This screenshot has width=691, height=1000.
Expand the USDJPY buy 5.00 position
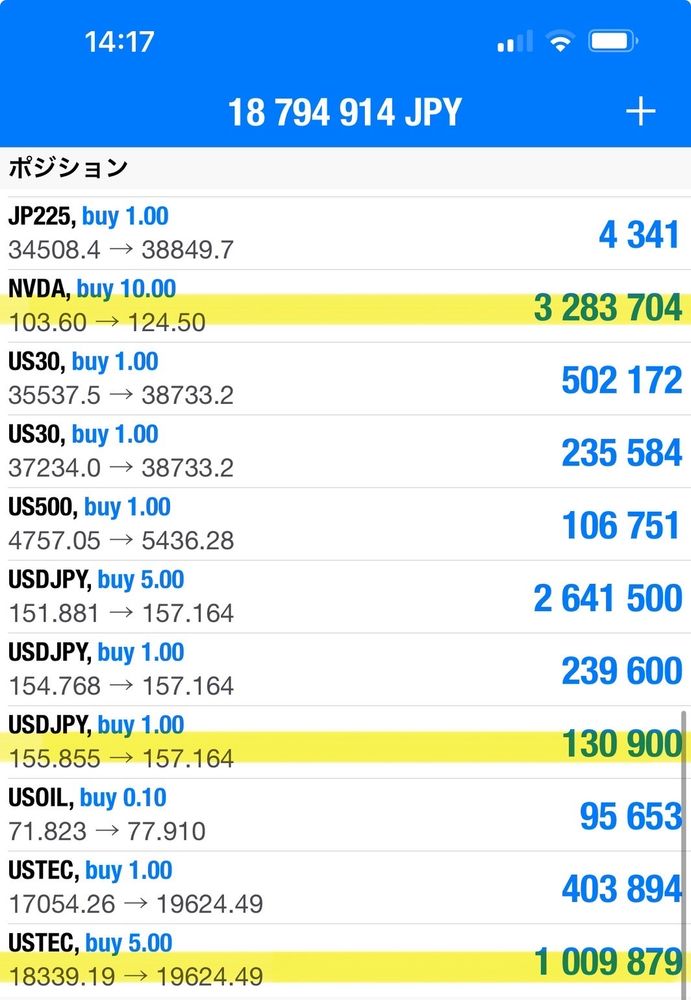tap(345, 597)
